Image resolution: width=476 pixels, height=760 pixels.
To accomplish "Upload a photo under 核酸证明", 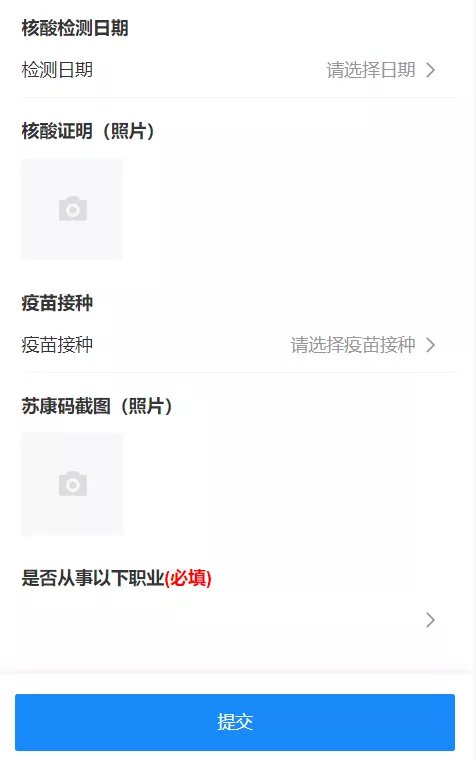I will 72,209.
